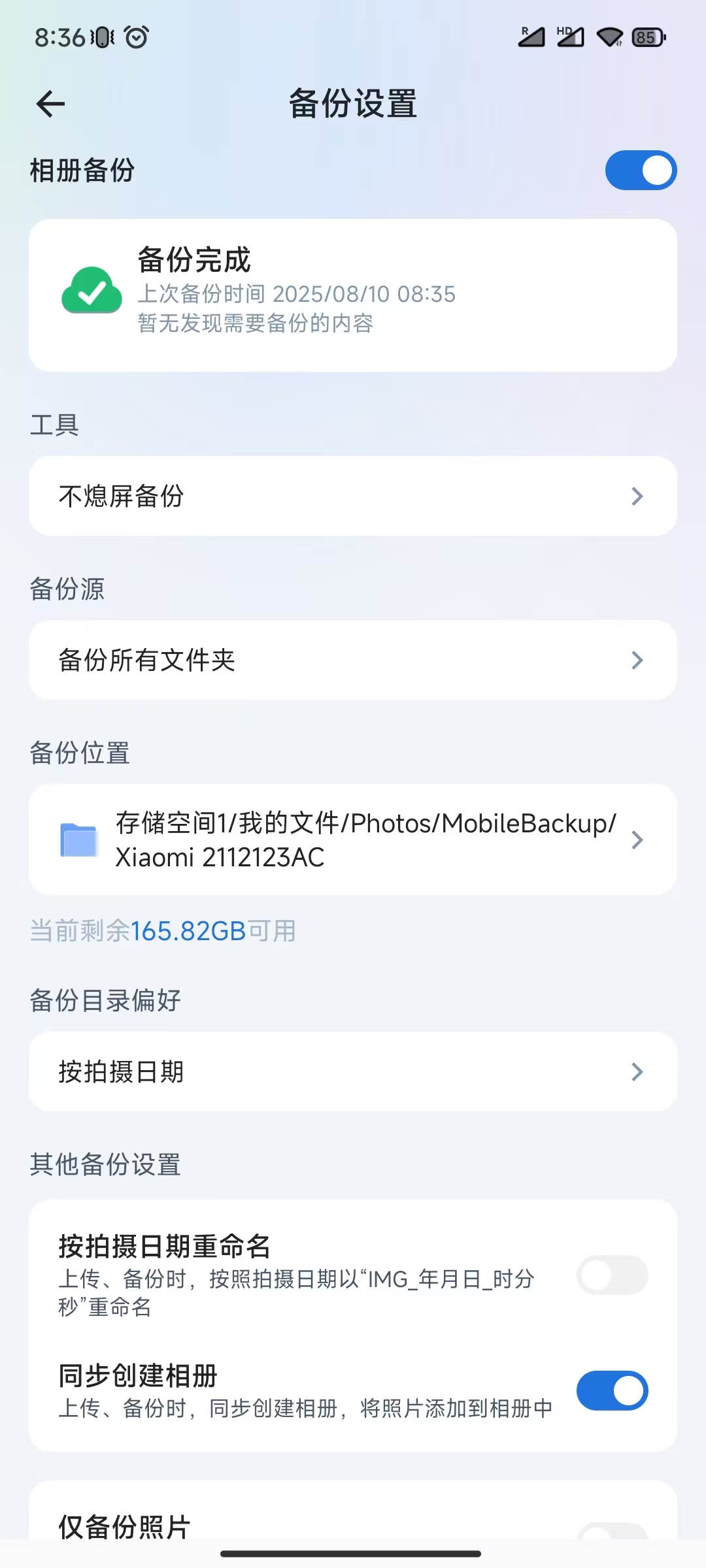This screenshot has width=706, height=1568.
Task: Open 不熄屏备份 tool
Action: click(x=353, y=497)
